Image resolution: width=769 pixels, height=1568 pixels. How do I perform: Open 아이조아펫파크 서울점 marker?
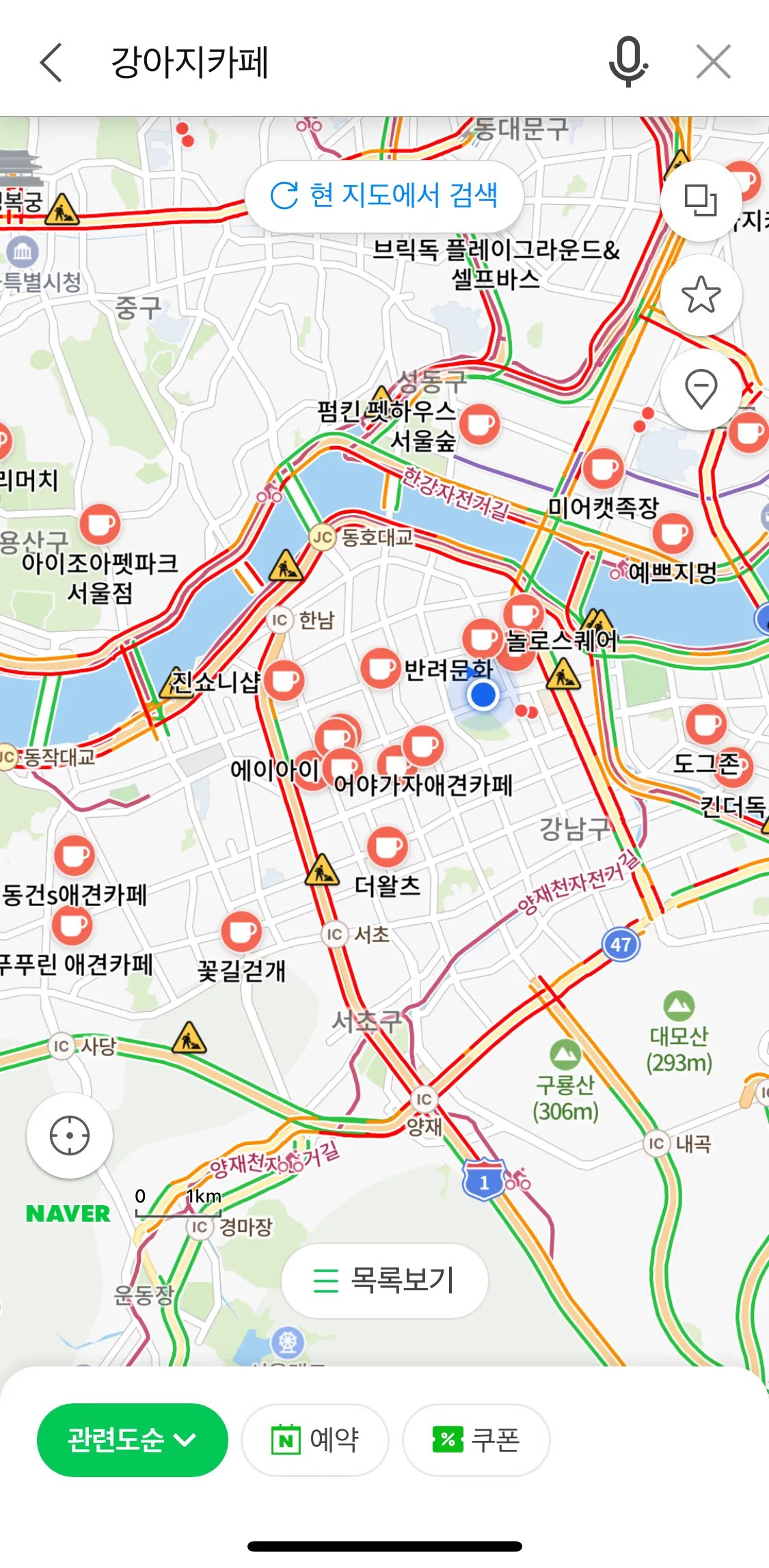tap(100, 525)
